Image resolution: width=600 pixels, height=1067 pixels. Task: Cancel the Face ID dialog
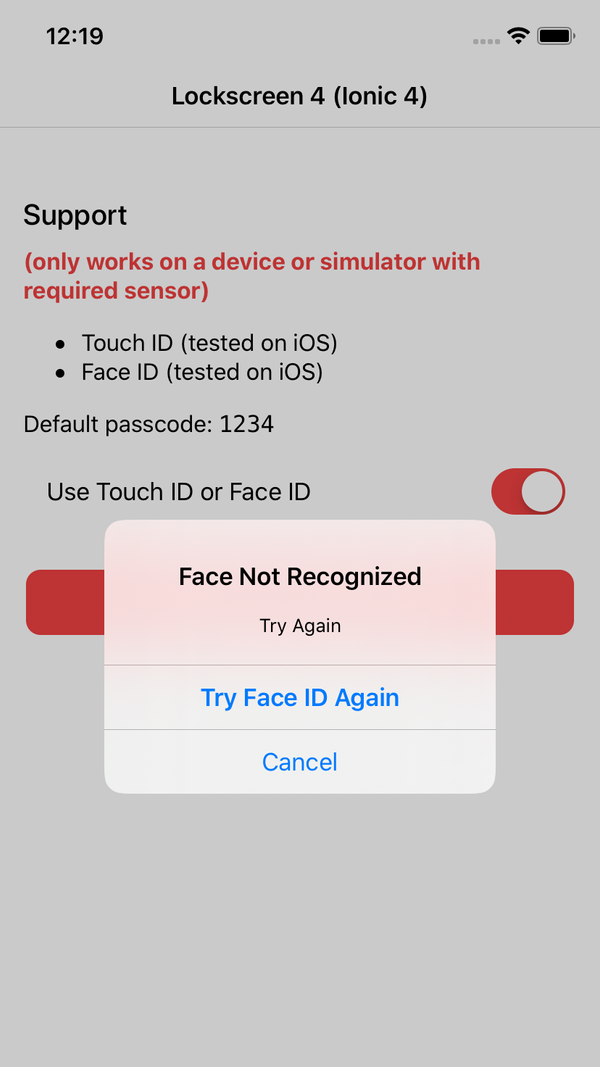(x=300, y=762)
